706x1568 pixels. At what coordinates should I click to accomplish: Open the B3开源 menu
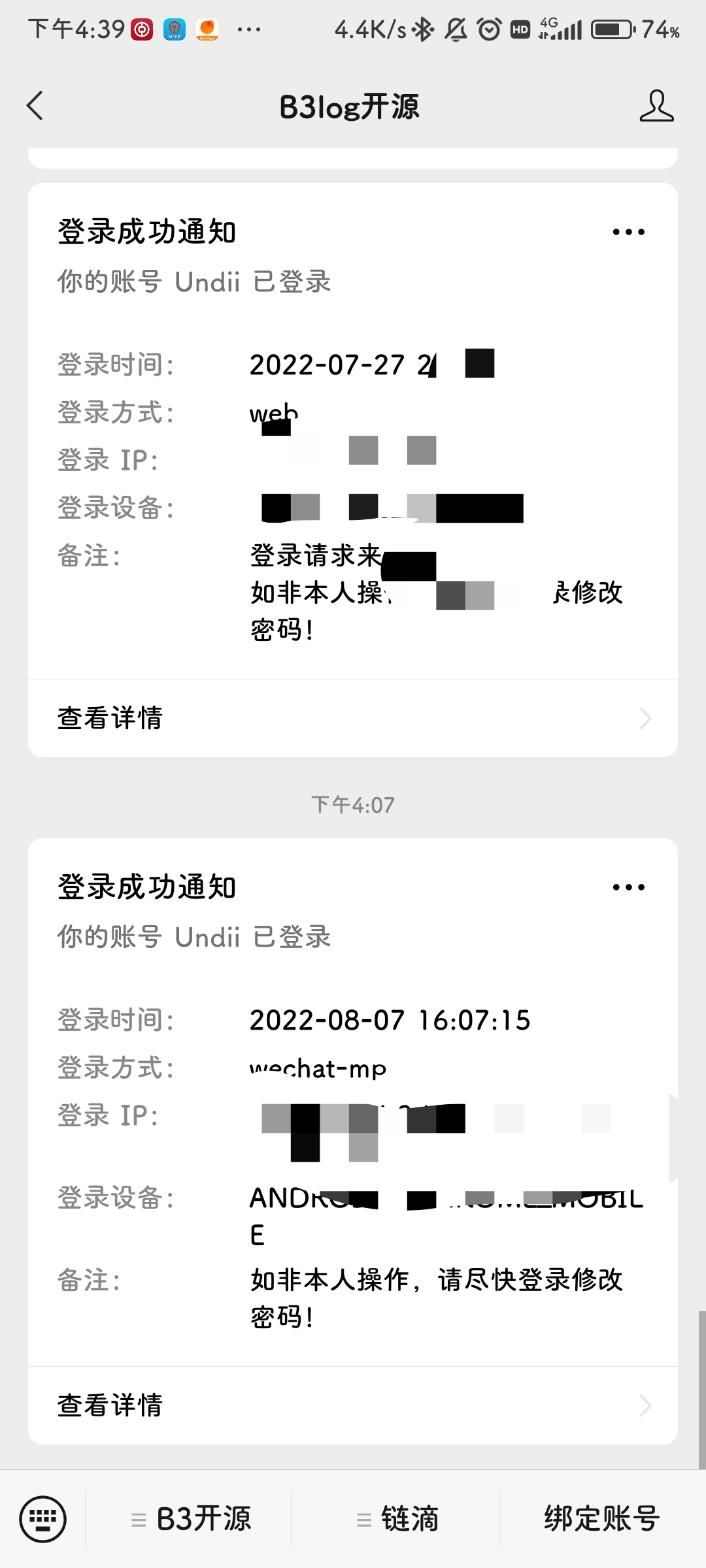pos(190,1519)
